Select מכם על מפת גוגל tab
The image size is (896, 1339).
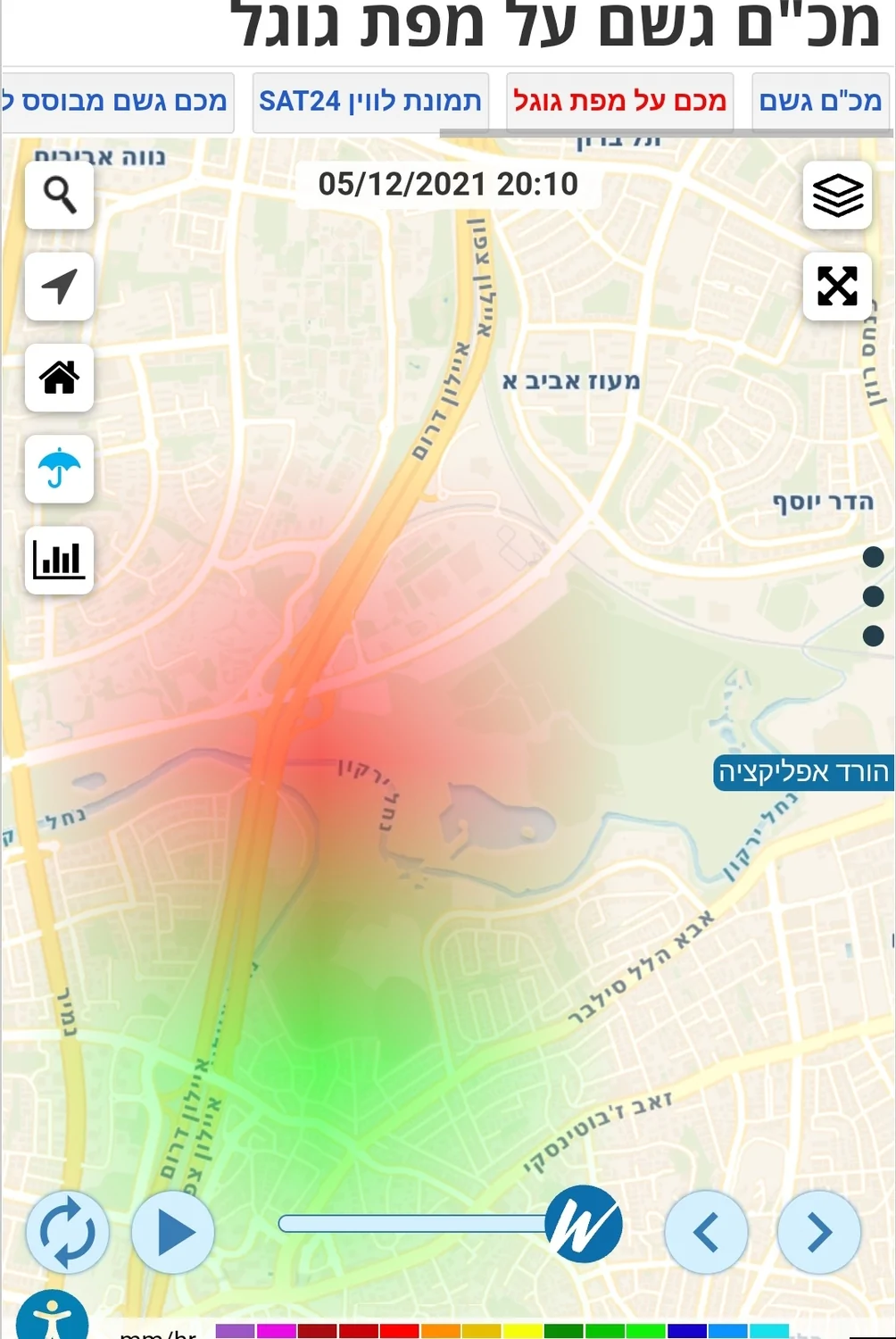click(619, 102)
